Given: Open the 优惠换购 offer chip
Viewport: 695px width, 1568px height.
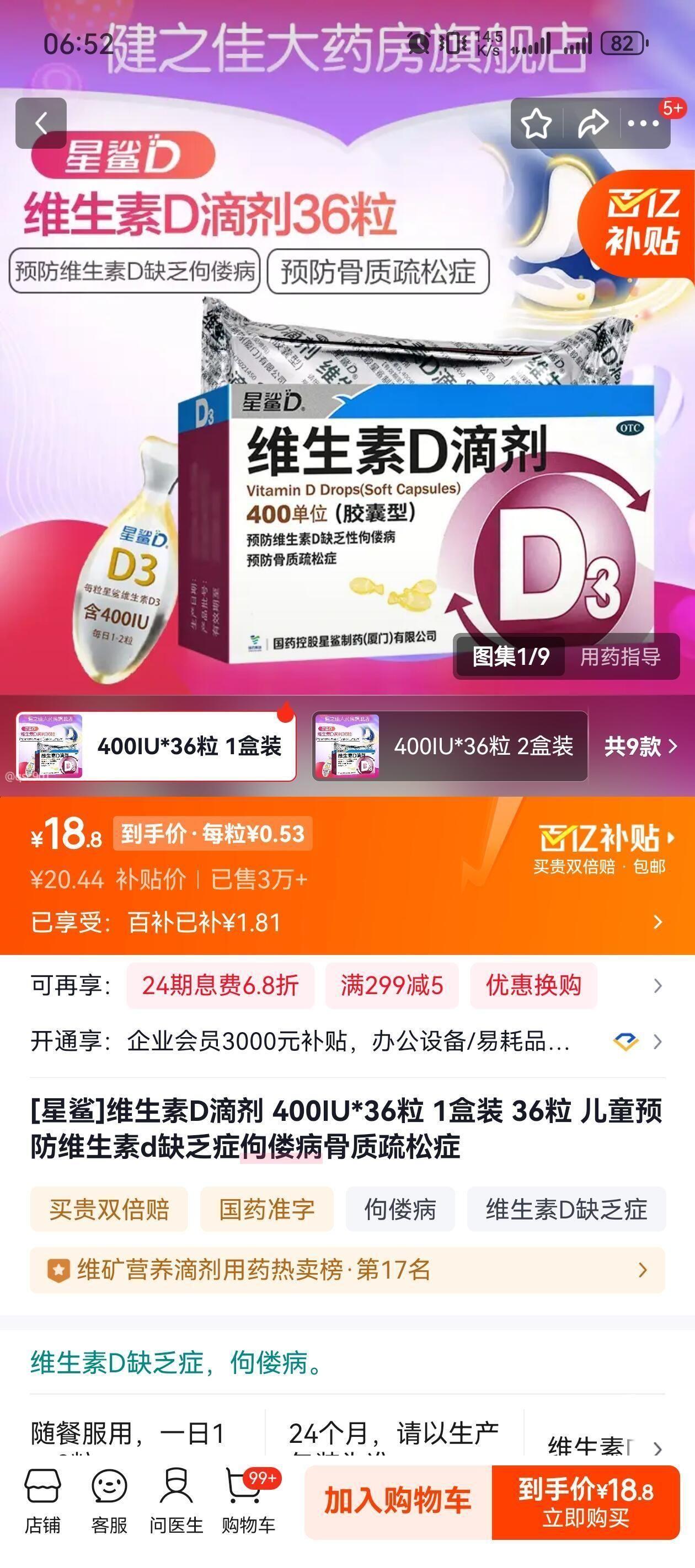Looking at the screenshot, I should (533, 985).
